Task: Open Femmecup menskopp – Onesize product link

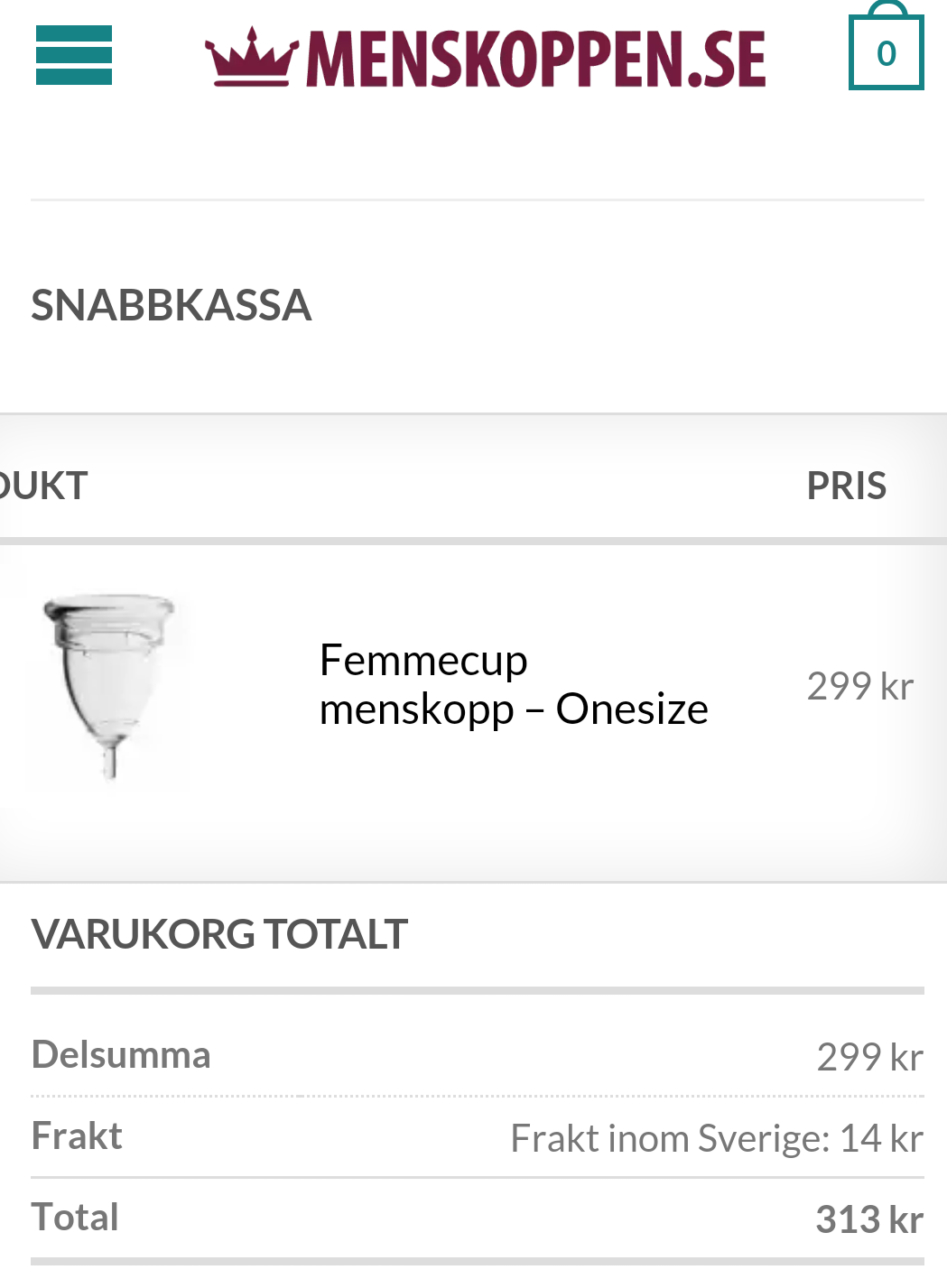Action: pyautogui.click(x=513, y=684)
